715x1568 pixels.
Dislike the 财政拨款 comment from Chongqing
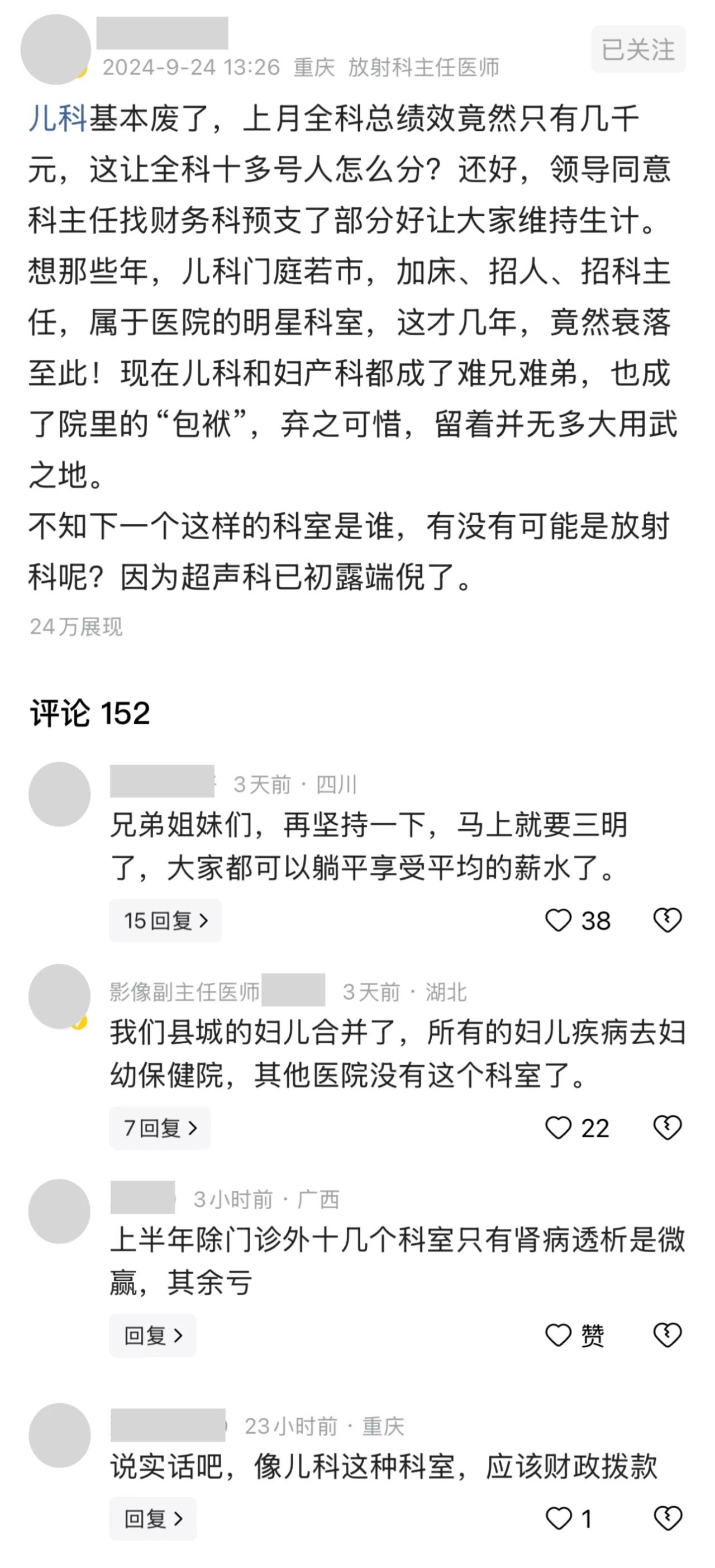[667, 1518]
